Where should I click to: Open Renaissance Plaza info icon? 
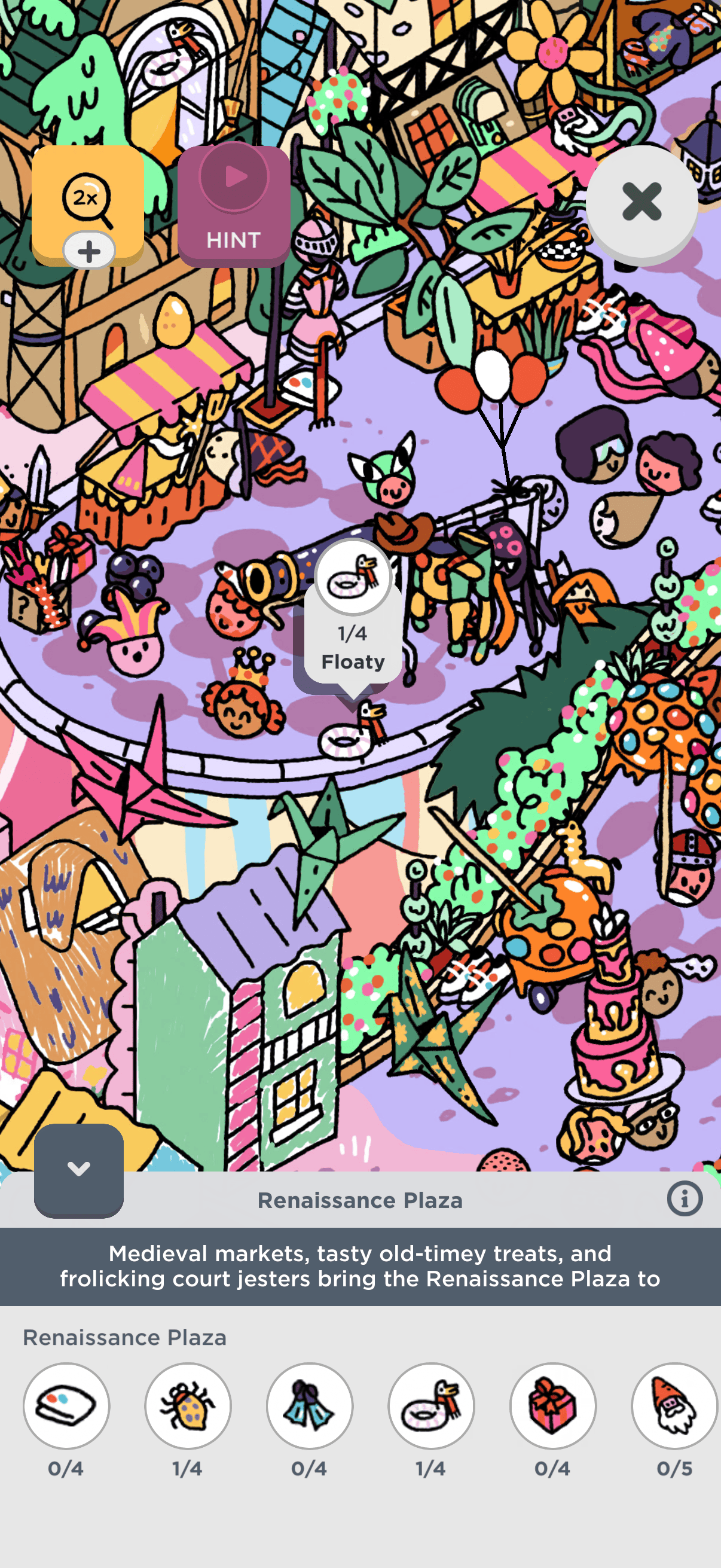click(684, 1199)
